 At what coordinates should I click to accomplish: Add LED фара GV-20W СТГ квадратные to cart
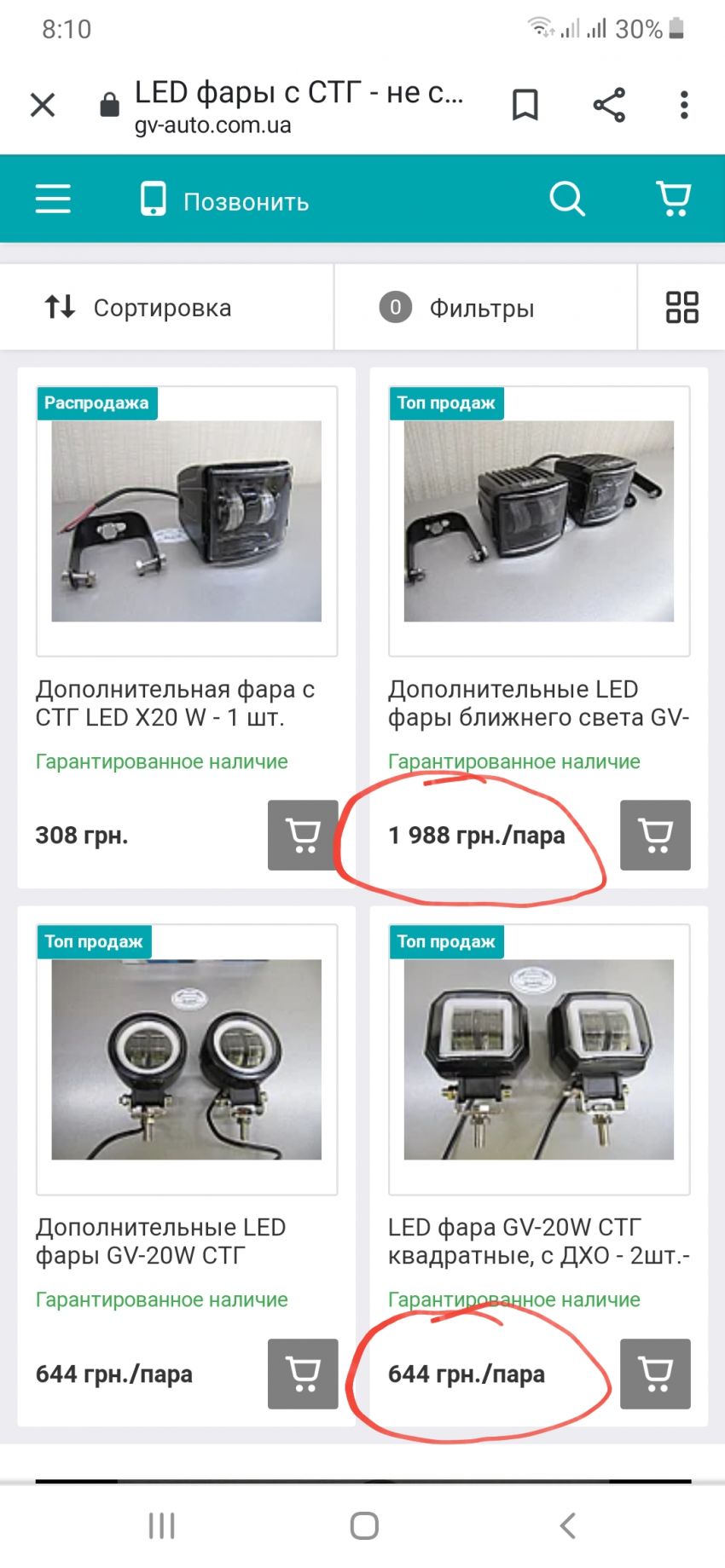click(655, 1373)
